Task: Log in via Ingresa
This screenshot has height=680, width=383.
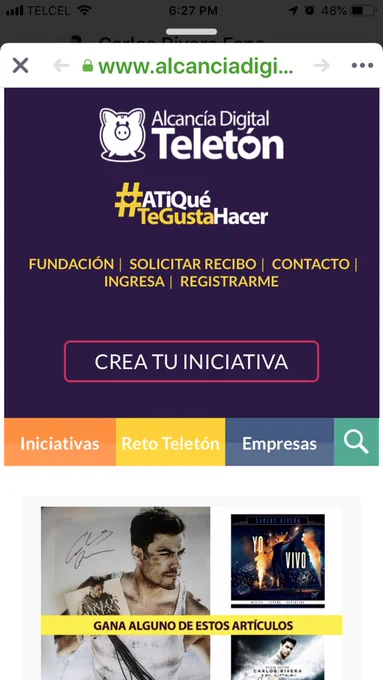Action: [134, 281]
